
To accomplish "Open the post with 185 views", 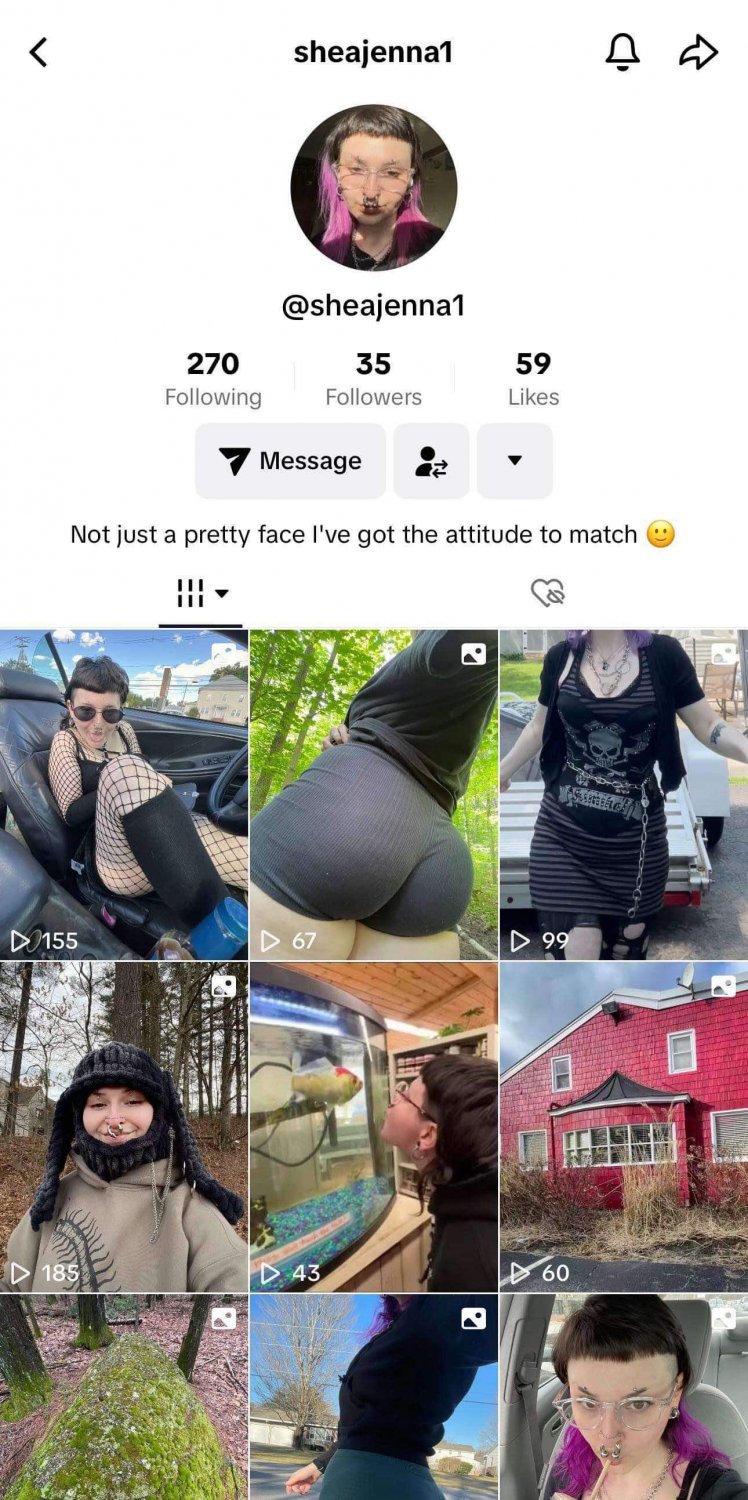I will pyautogui.click(x=123, y=1126).
